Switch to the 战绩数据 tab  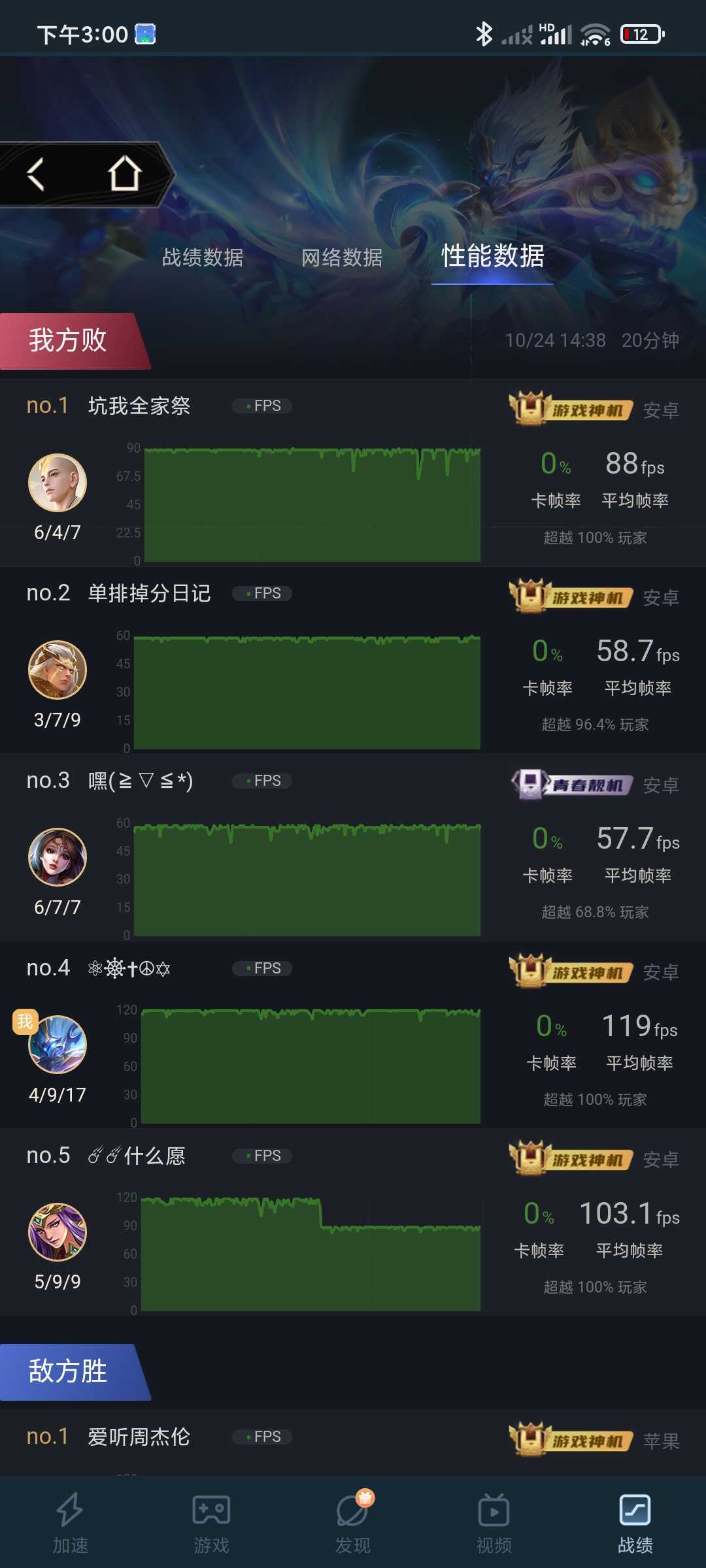(x=203, y=257)
